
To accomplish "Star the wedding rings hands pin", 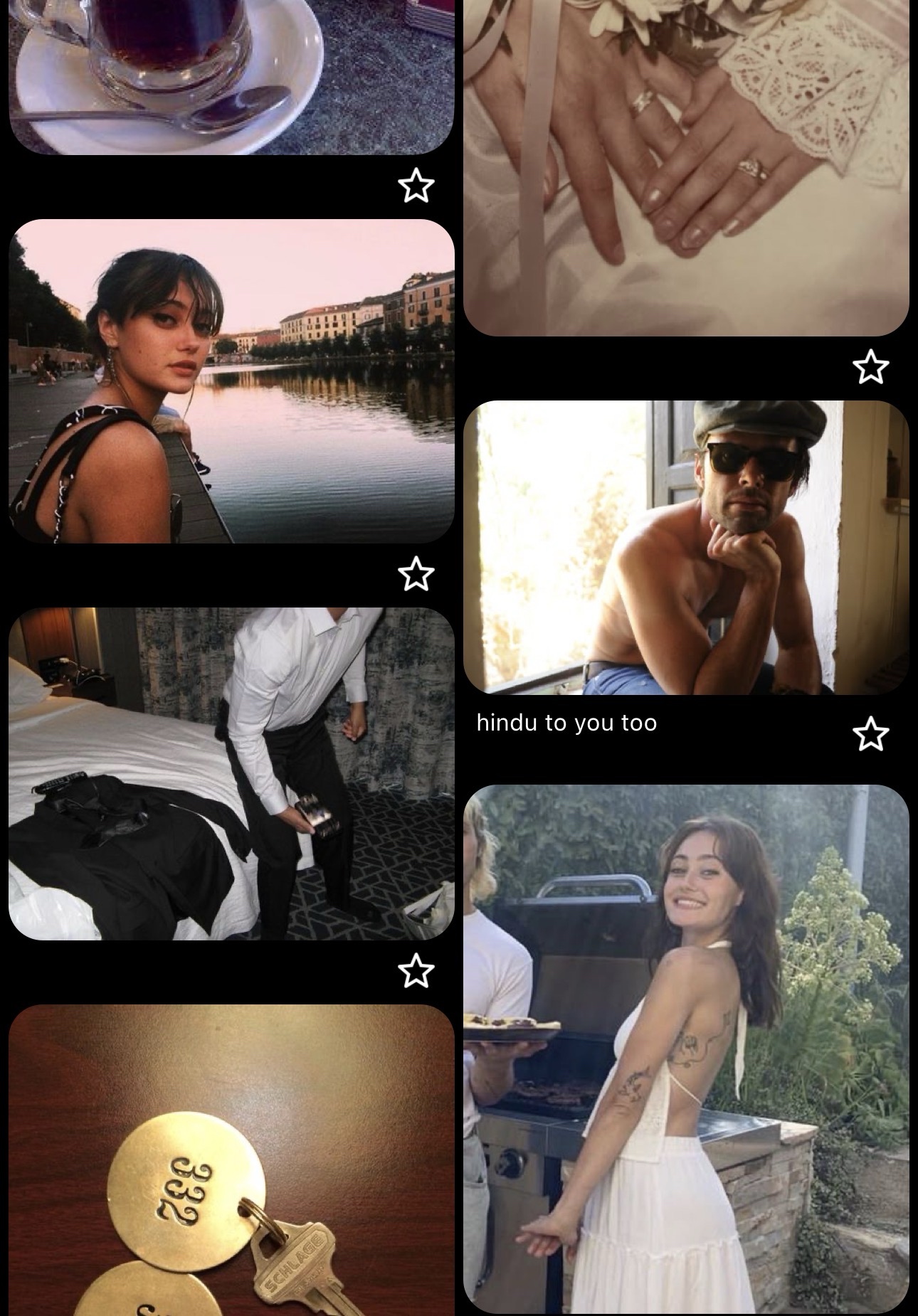I will tap(870, 367).
